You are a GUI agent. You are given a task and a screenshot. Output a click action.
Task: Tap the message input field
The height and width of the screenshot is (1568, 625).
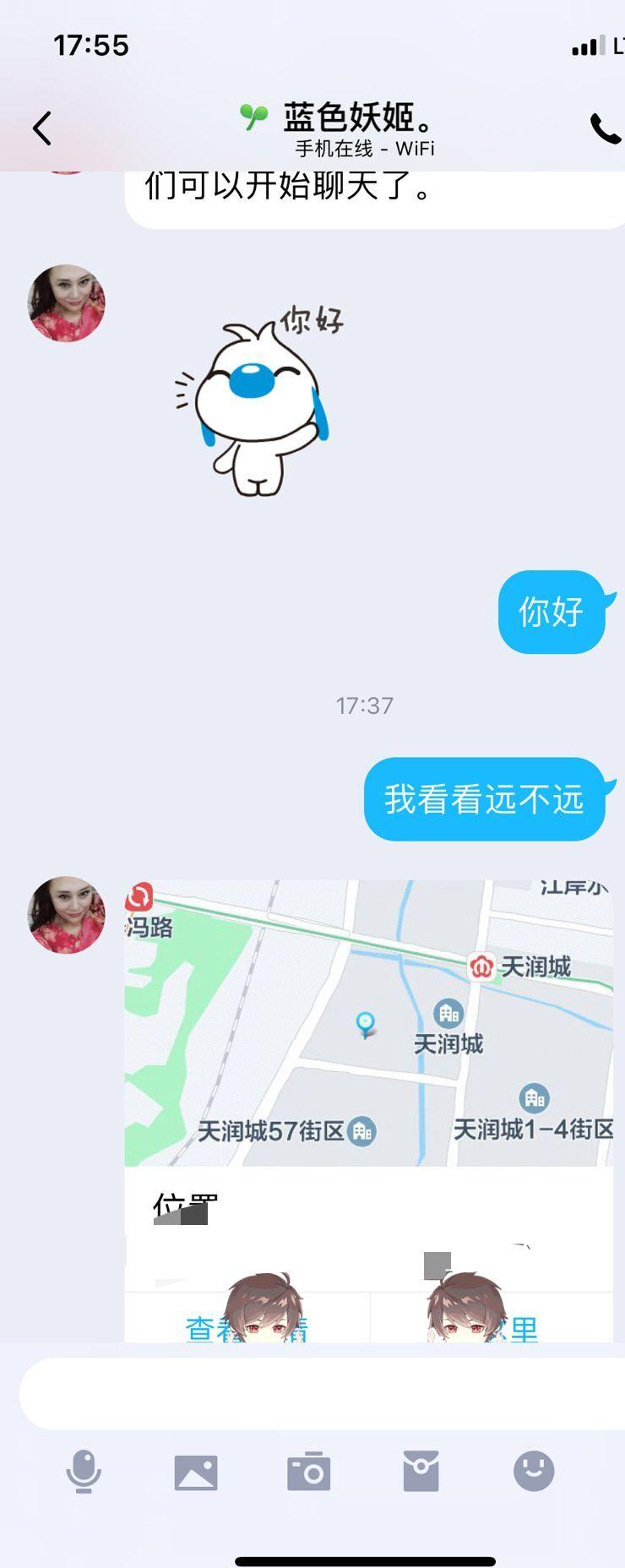[x=321, y=1394]
